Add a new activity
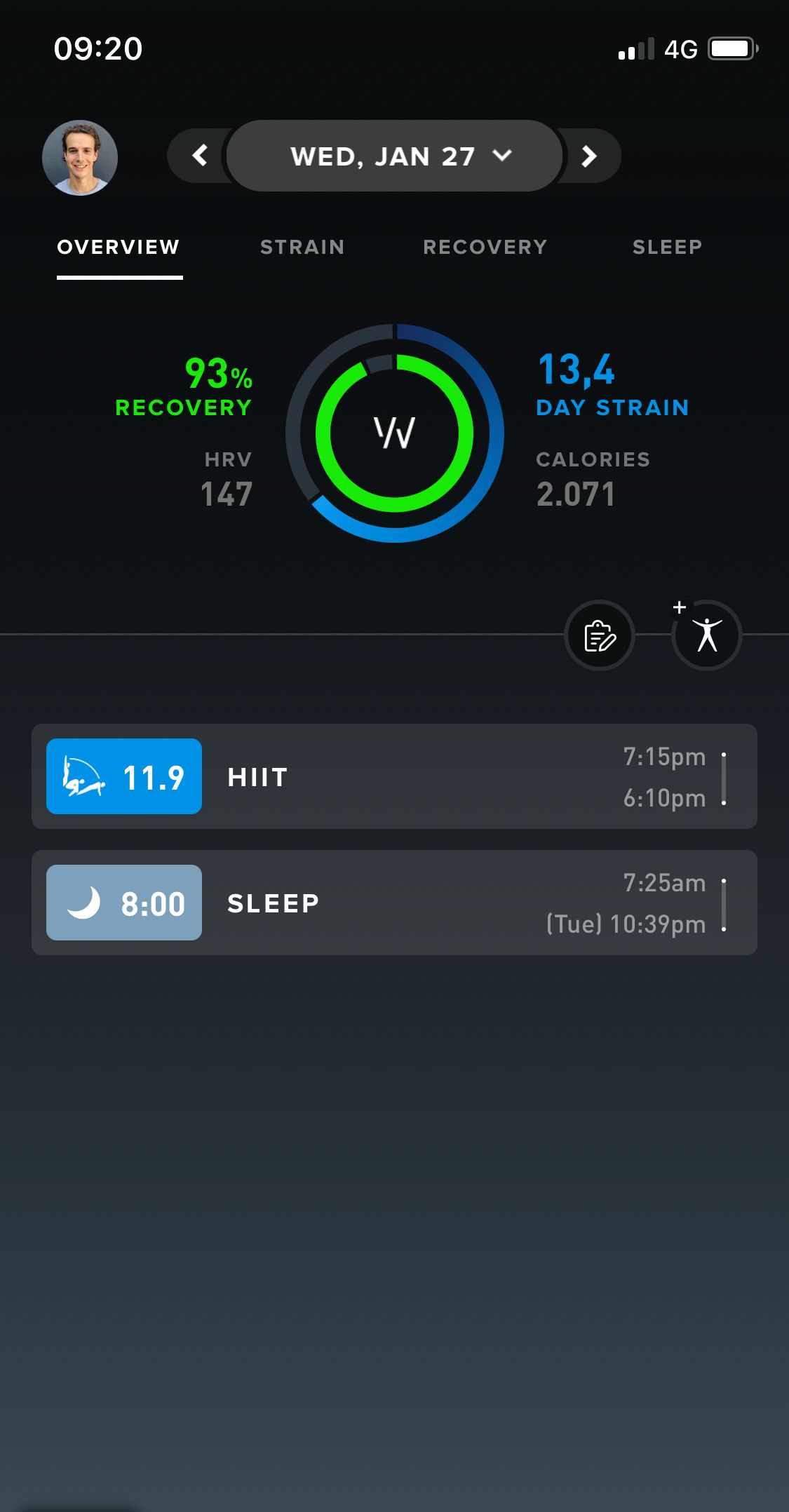This screenshot has height=1512, width=789. (706, 635)
